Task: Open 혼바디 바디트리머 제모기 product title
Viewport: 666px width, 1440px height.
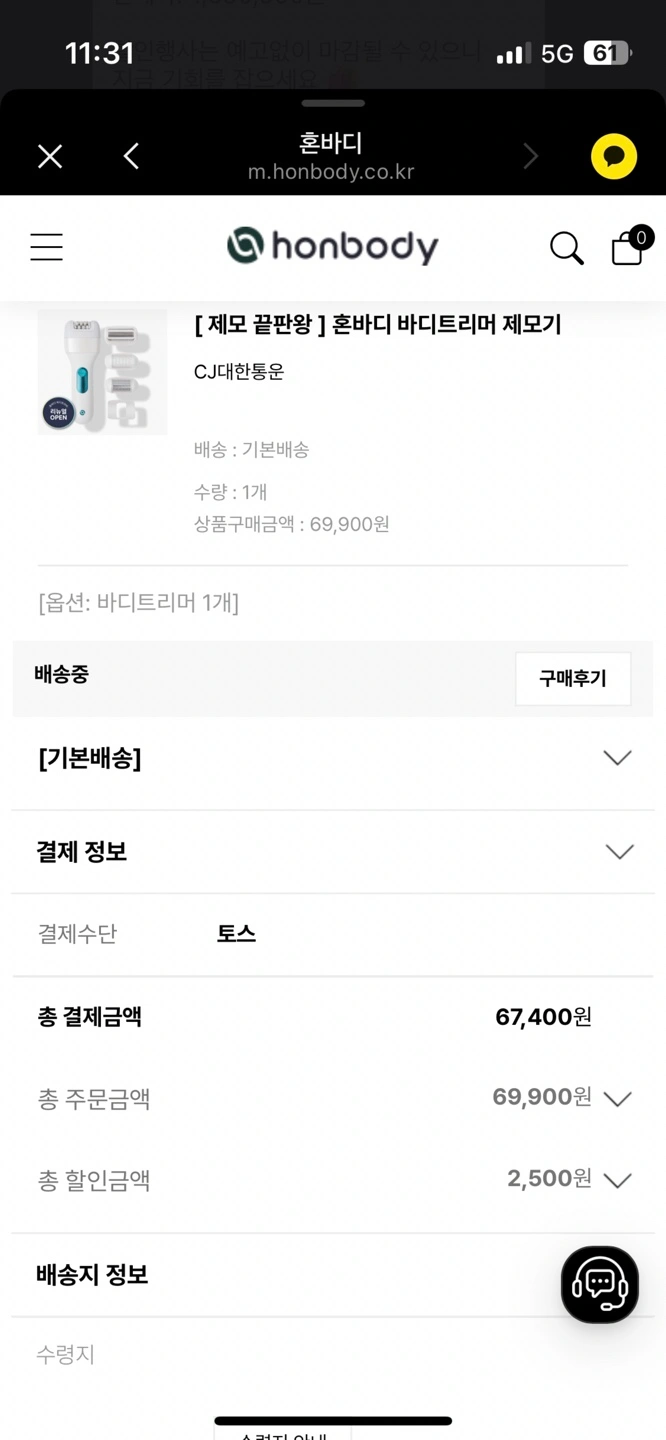Action: pyautogui.click(x=378, y=324)
